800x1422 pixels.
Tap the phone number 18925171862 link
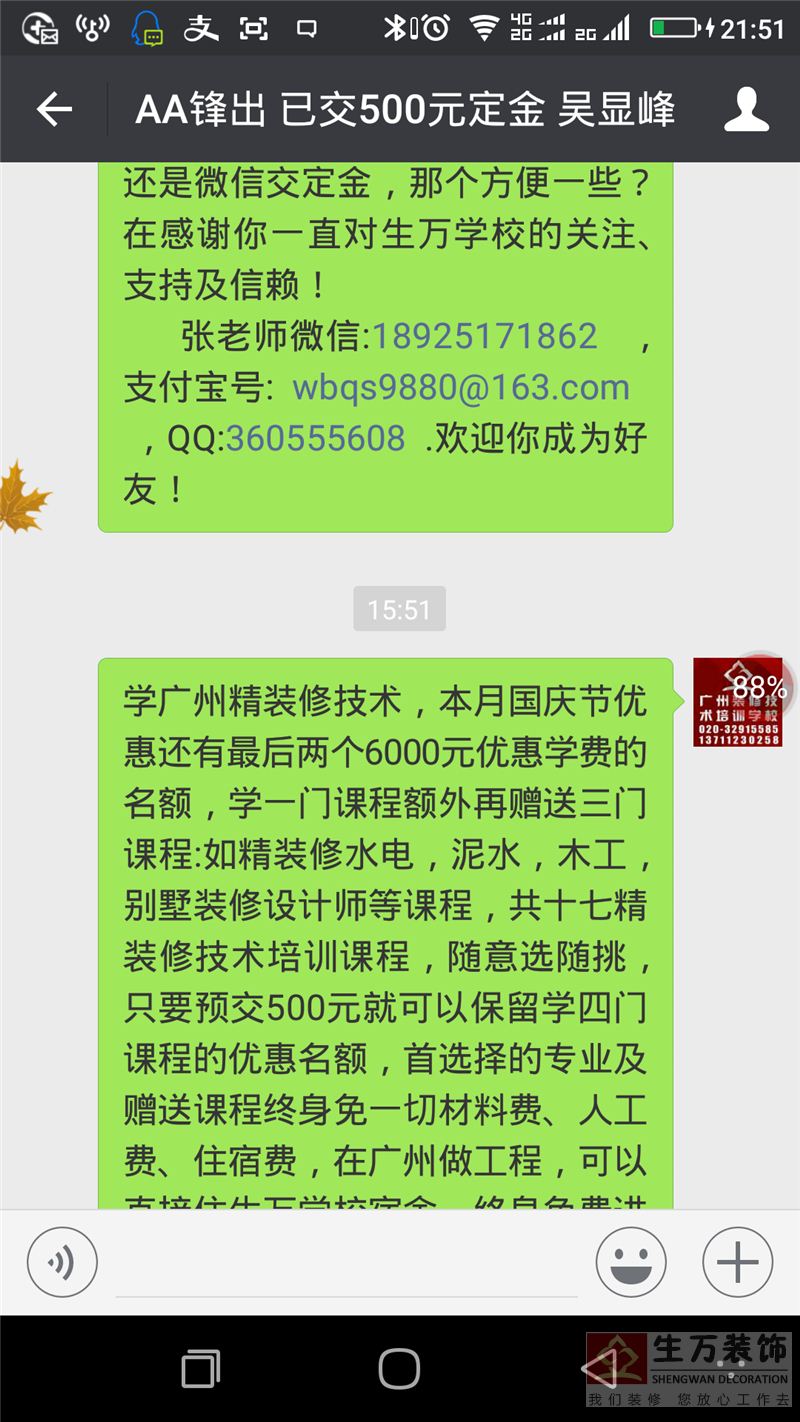(485, 336)
